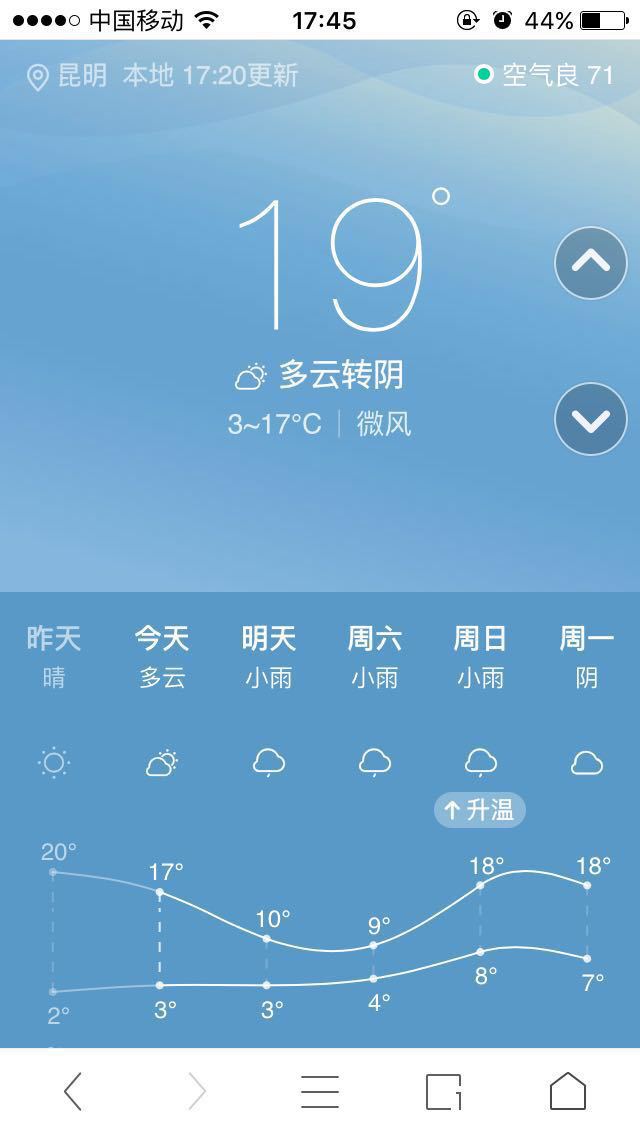Open the browser tabs/windows switcher
The width and height of the screenshot is (640, 1136).
(x=444, y=1091)
